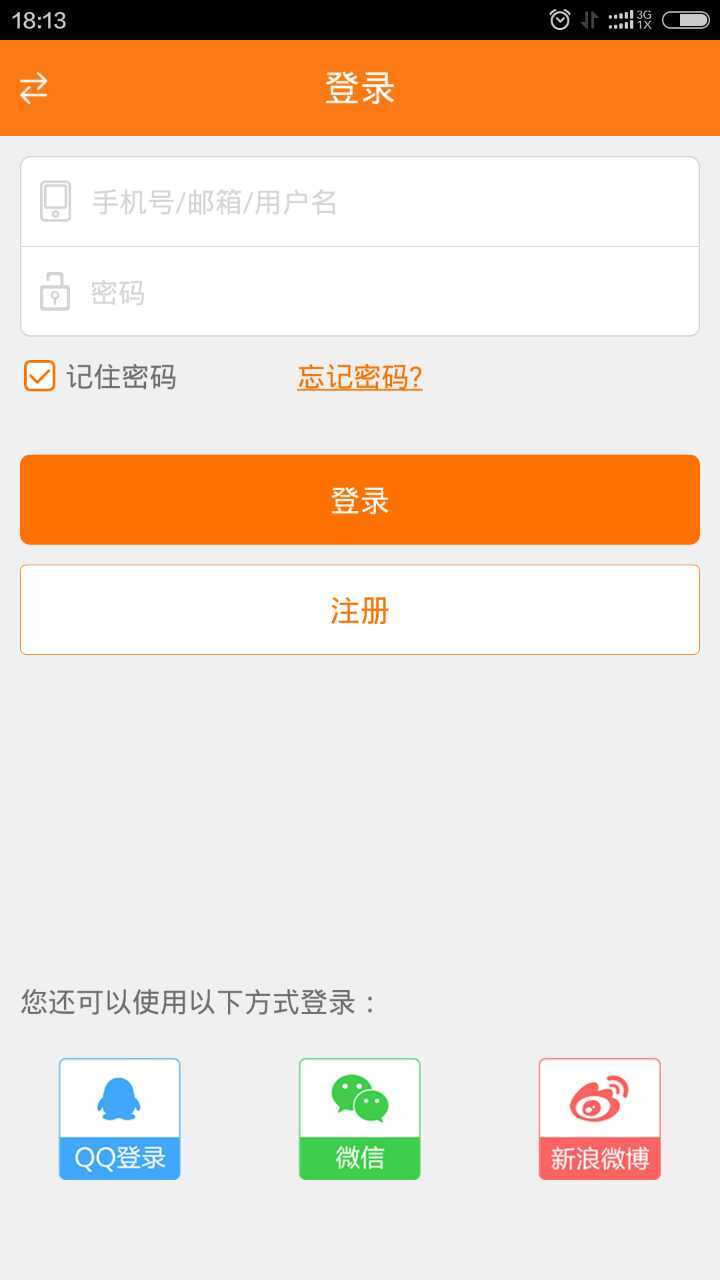Tap the switch arrows icon in header
The height and width of the screenshot is (1280, 720).
(x=34, y=88)
